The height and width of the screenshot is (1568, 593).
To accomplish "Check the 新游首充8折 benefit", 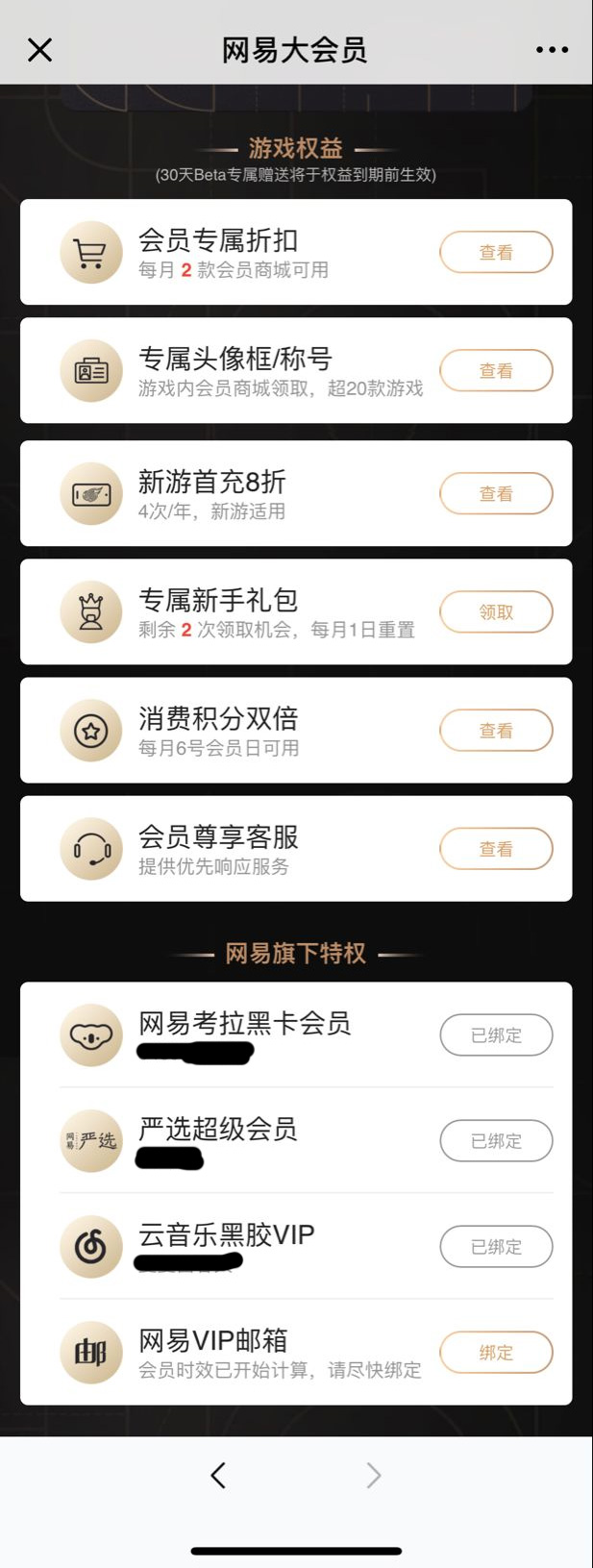I will click(496, 493).
